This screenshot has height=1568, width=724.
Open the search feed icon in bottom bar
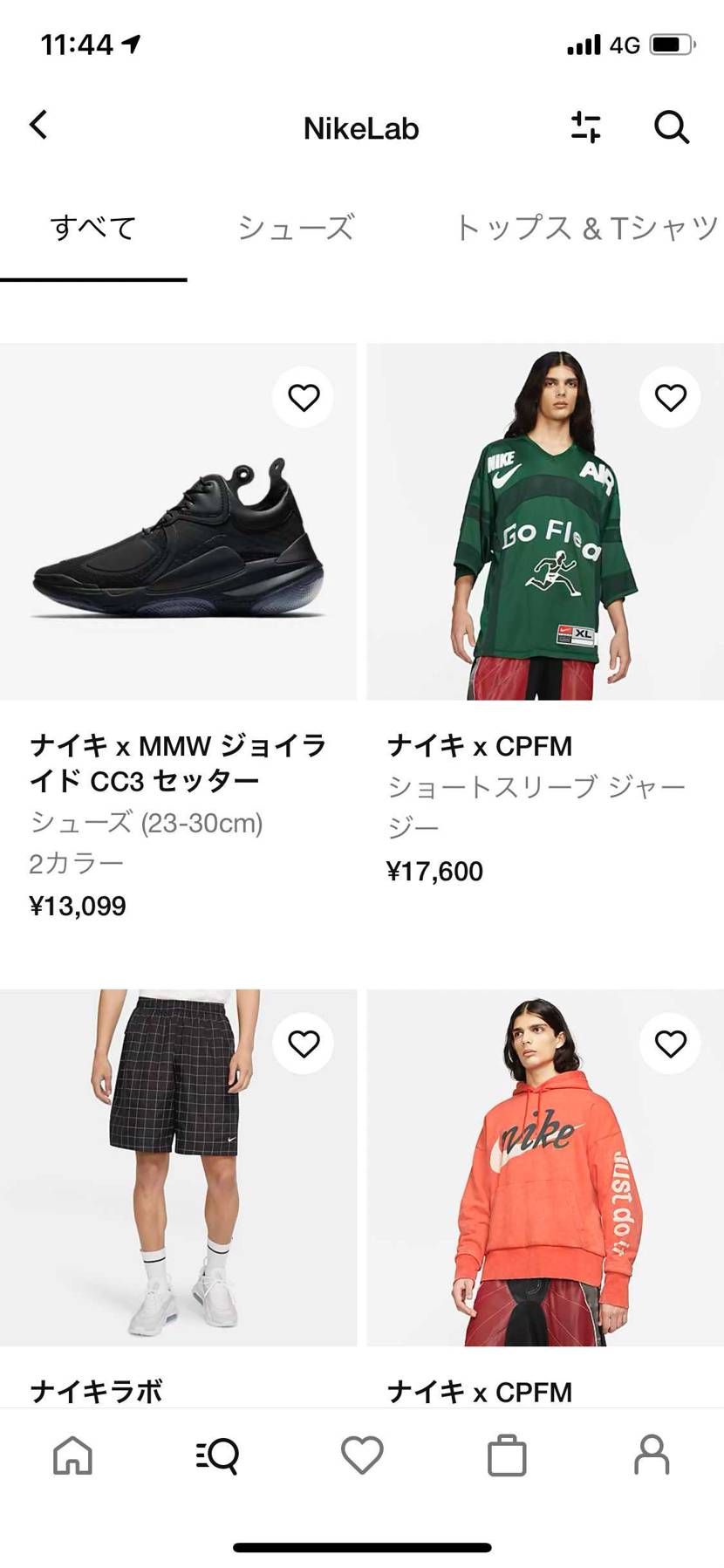point(218,1455)
